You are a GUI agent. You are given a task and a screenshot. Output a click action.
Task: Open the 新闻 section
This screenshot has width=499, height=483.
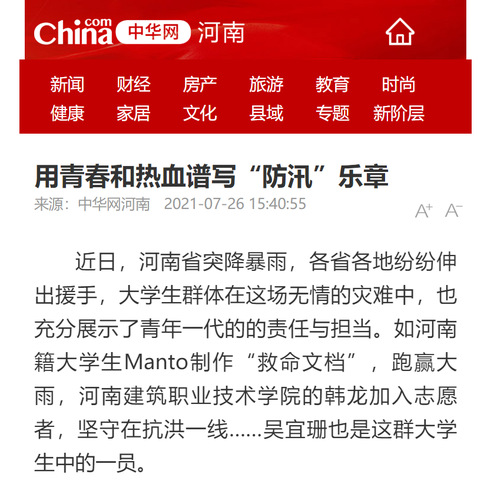click(x=67, y=84)
